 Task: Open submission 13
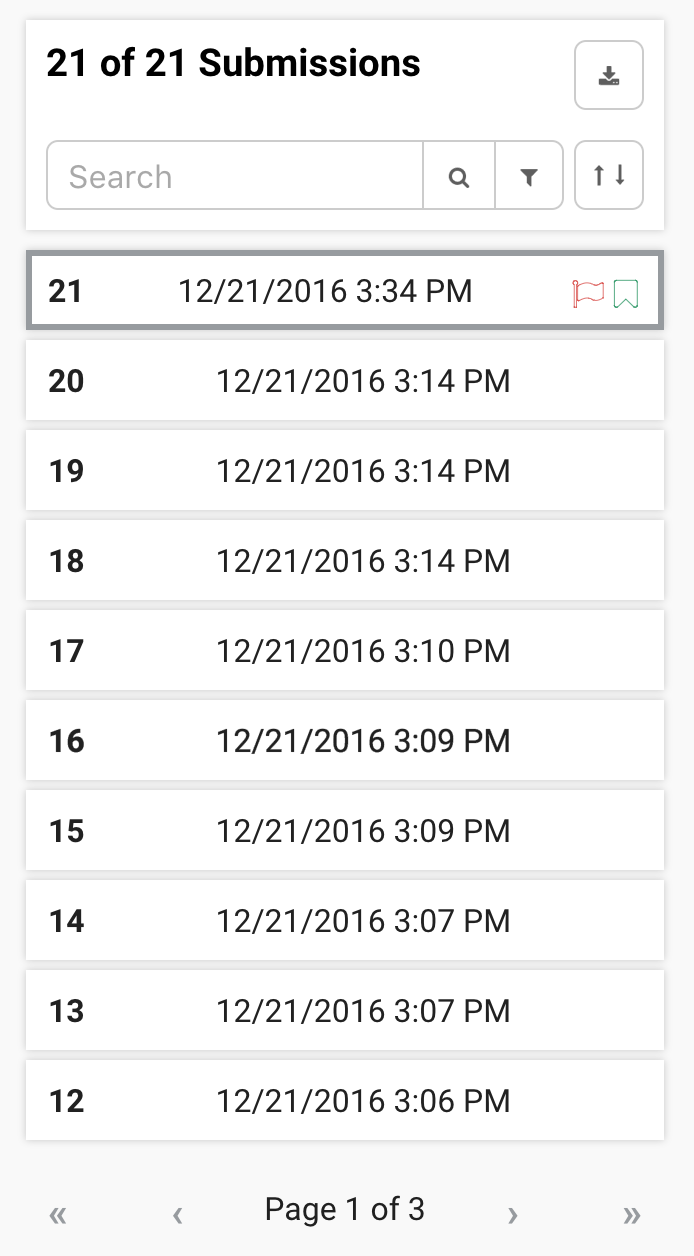pos(344,1011)
